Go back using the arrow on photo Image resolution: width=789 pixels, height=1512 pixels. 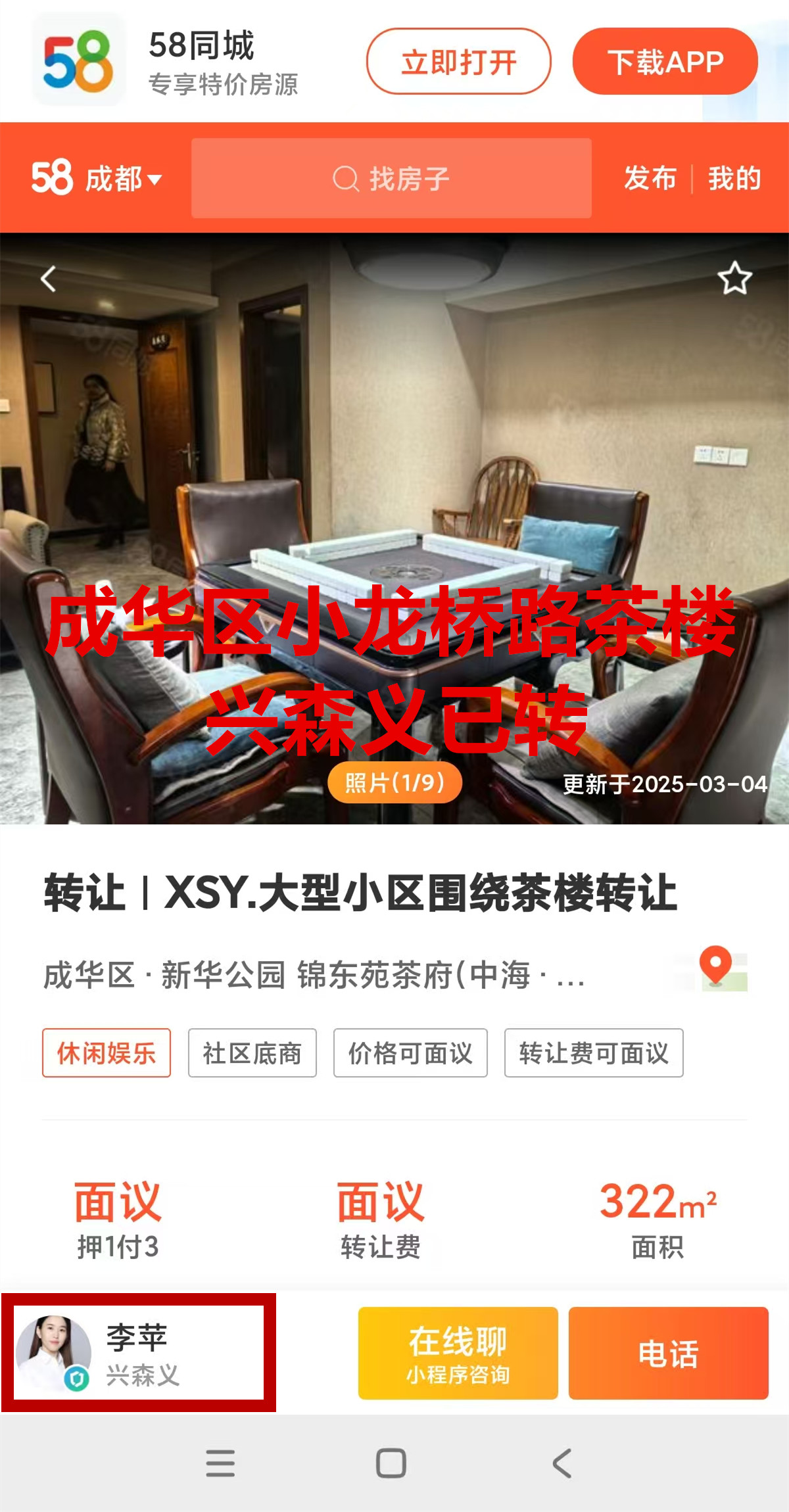coord(48,279)
